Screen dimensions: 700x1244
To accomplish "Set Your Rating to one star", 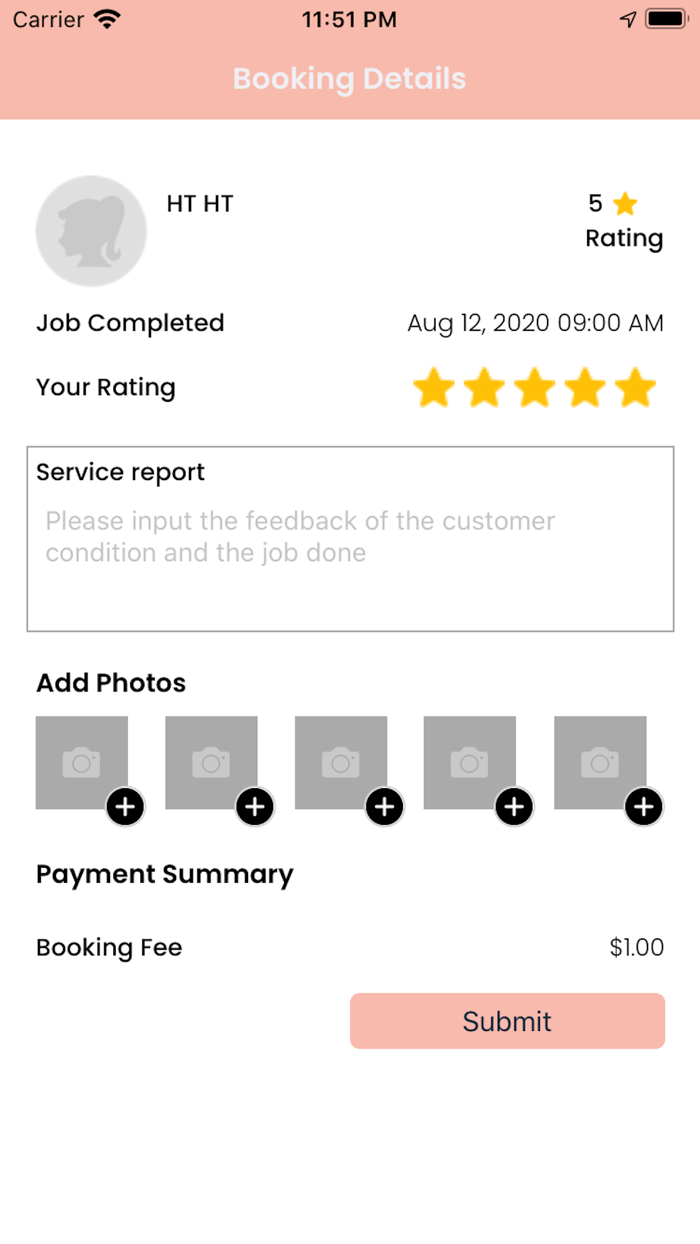I will click(433, 388).
